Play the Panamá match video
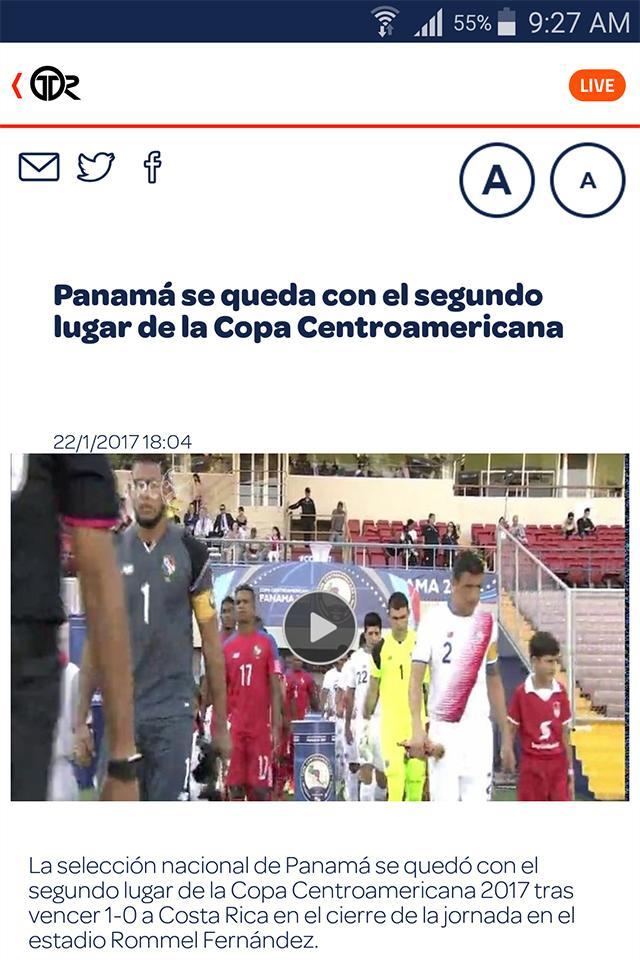This screenshot has height=960, width=640. click(x=319, y=627)
